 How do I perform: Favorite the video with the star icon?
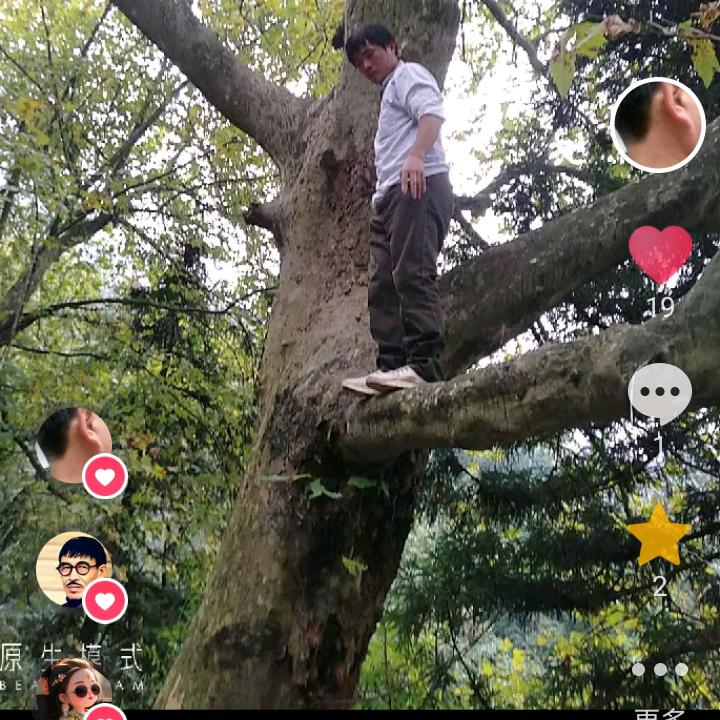[x=659, y=535]
